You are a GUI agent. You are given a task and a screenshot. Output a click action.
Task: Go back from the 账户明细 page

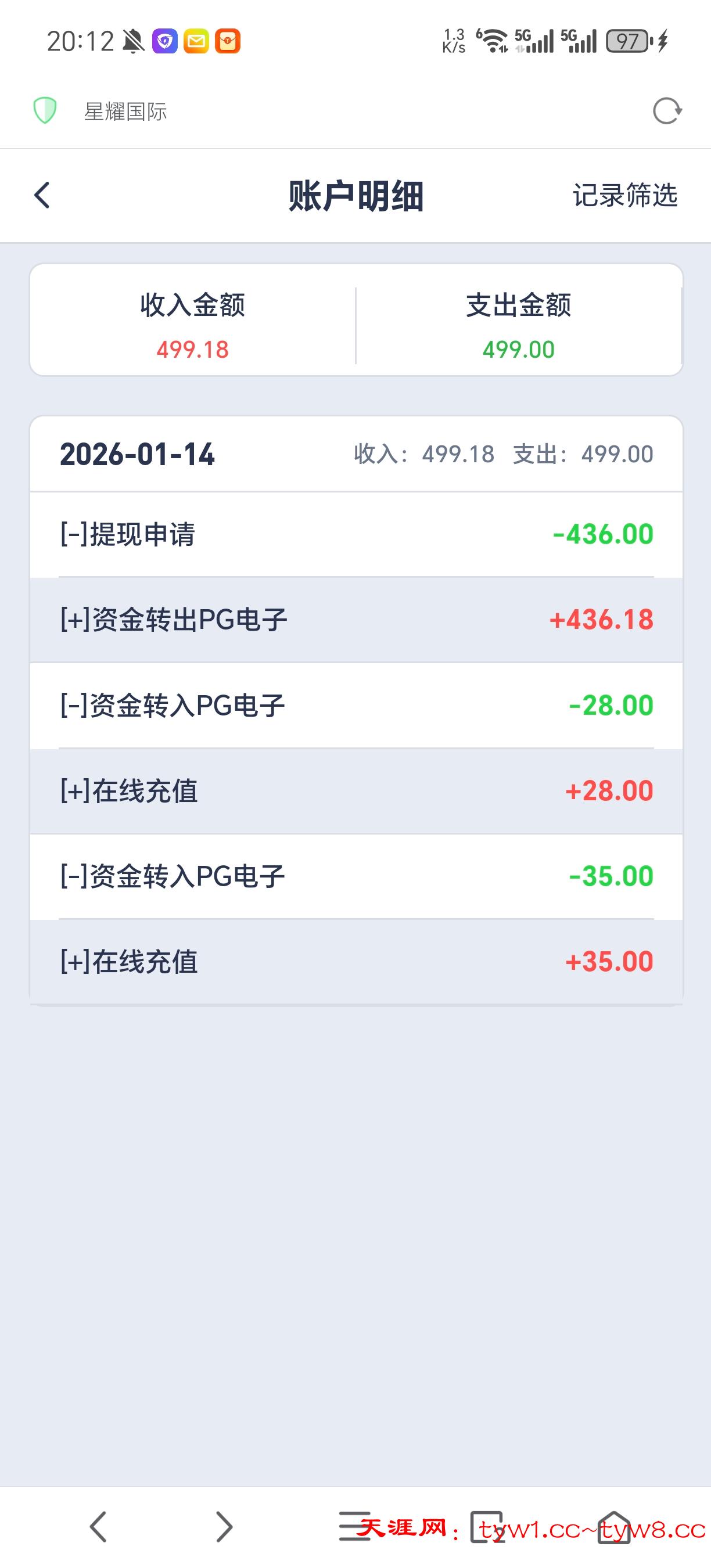tap(41, 195)
